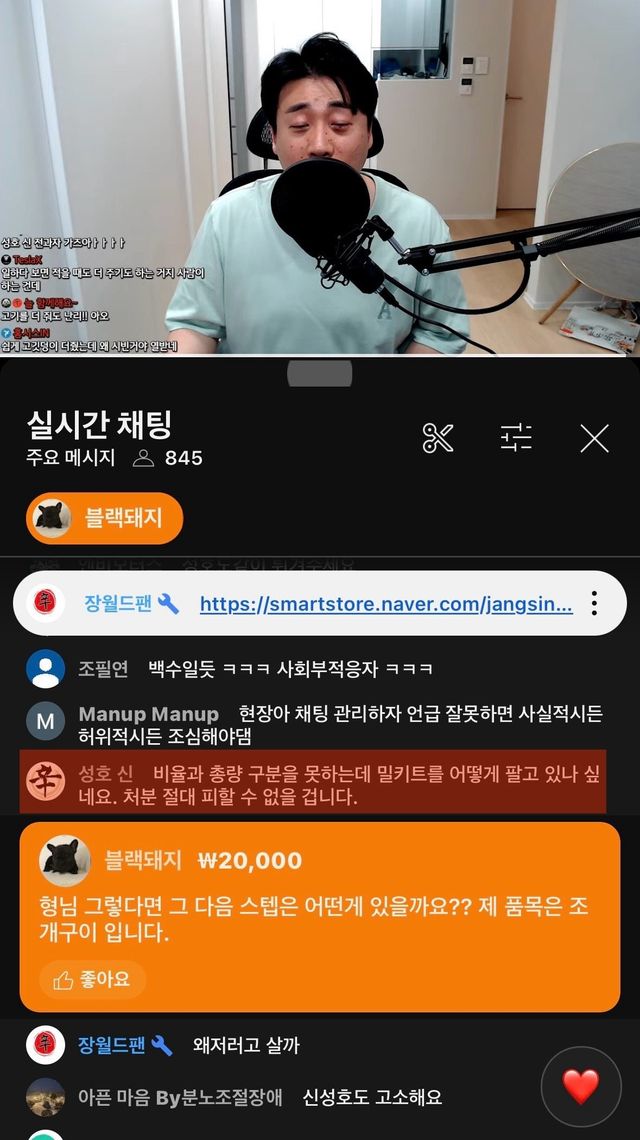Image resolution: width=640 pixels, height=1140 pixels.
Task: Tap the live video player
Action: (320, 178)
